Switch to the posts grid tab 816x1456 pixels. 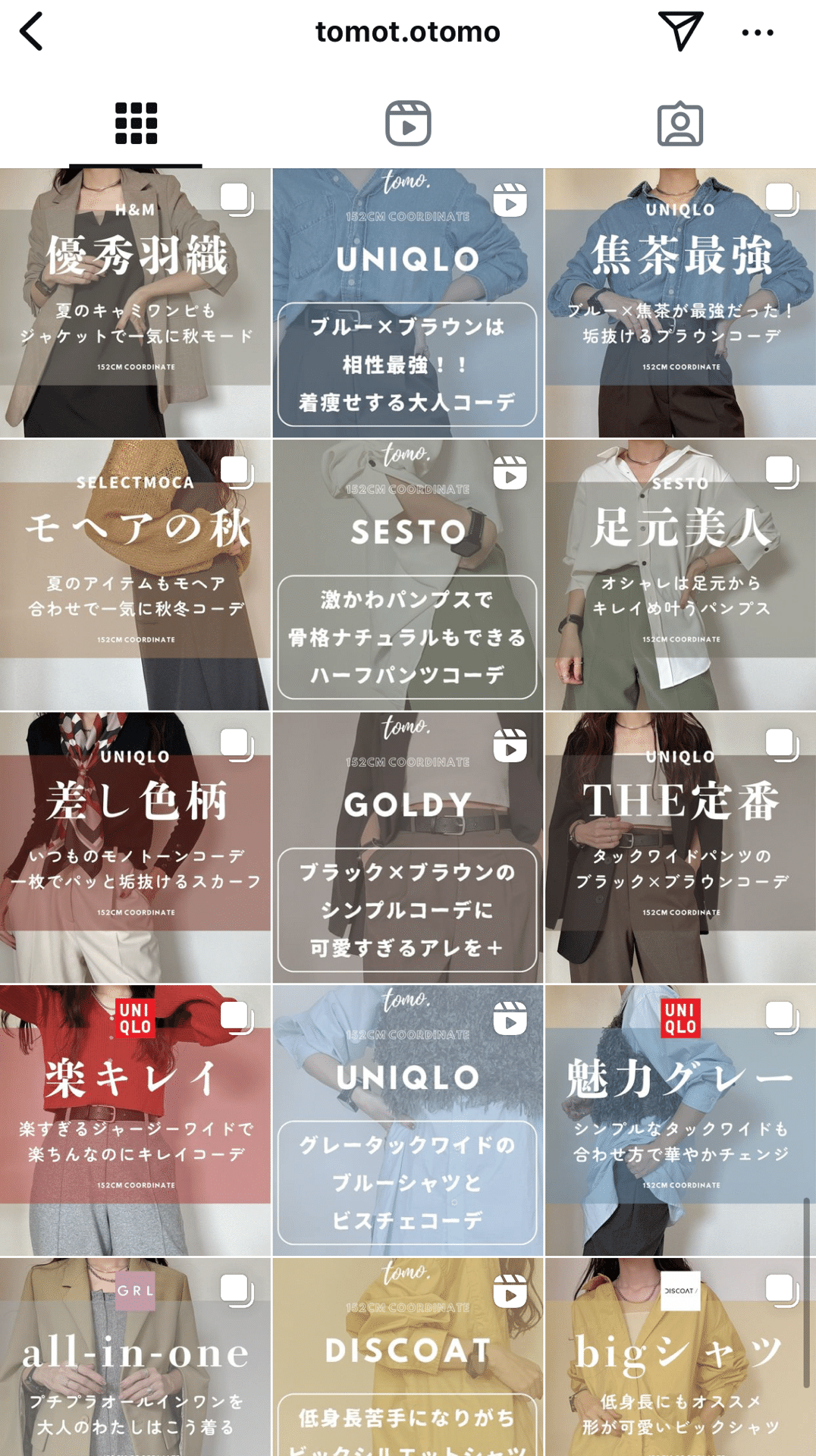[136, 124]
